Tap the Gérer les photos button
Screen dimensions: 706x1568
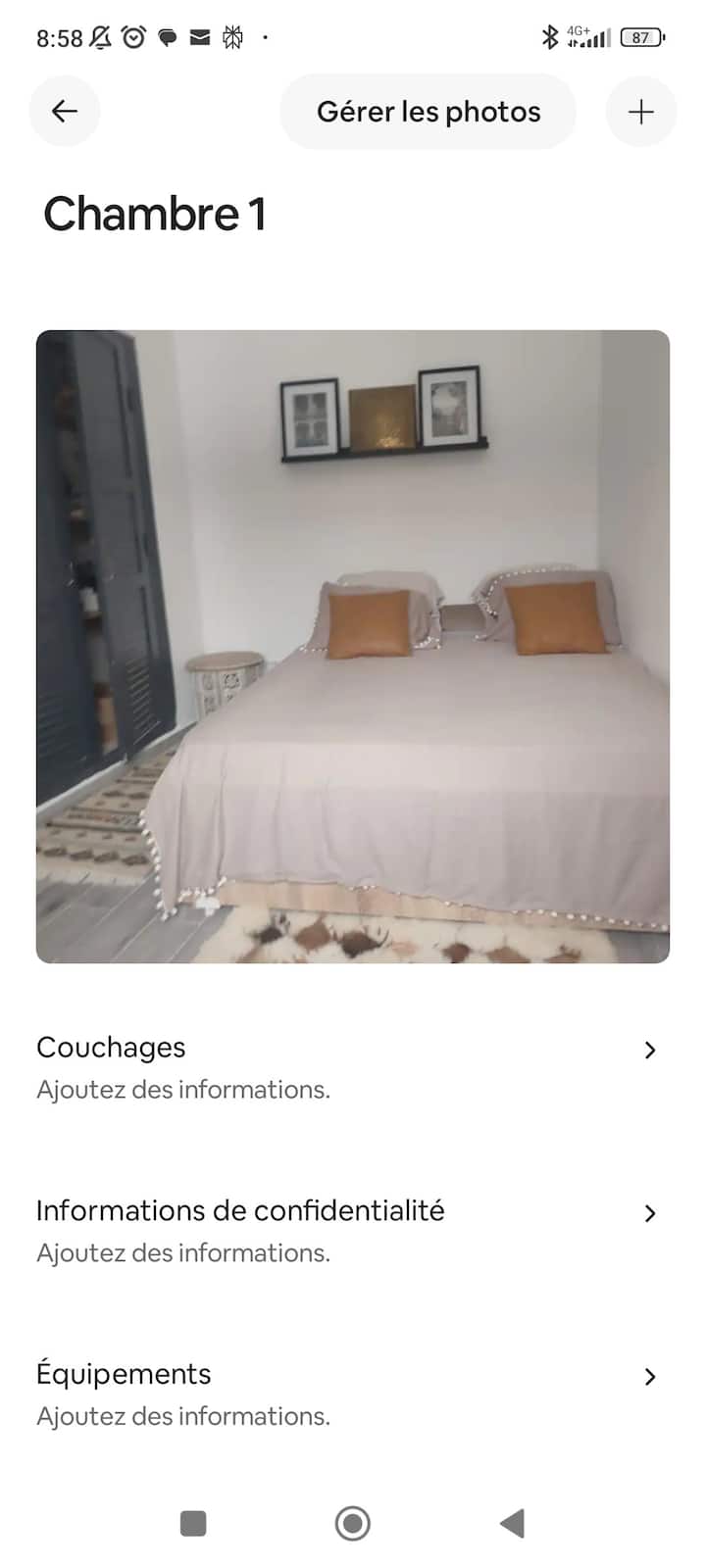click(x=429, y=112)
